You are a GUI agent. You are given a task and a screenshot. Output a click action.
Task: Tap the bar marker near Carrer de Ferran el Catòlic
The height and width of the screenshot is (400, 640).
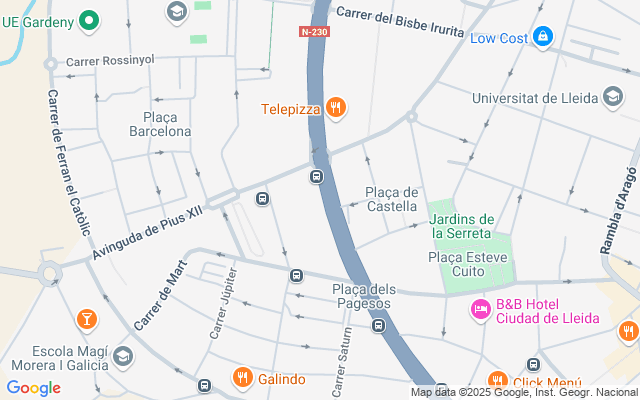point(87,319)
